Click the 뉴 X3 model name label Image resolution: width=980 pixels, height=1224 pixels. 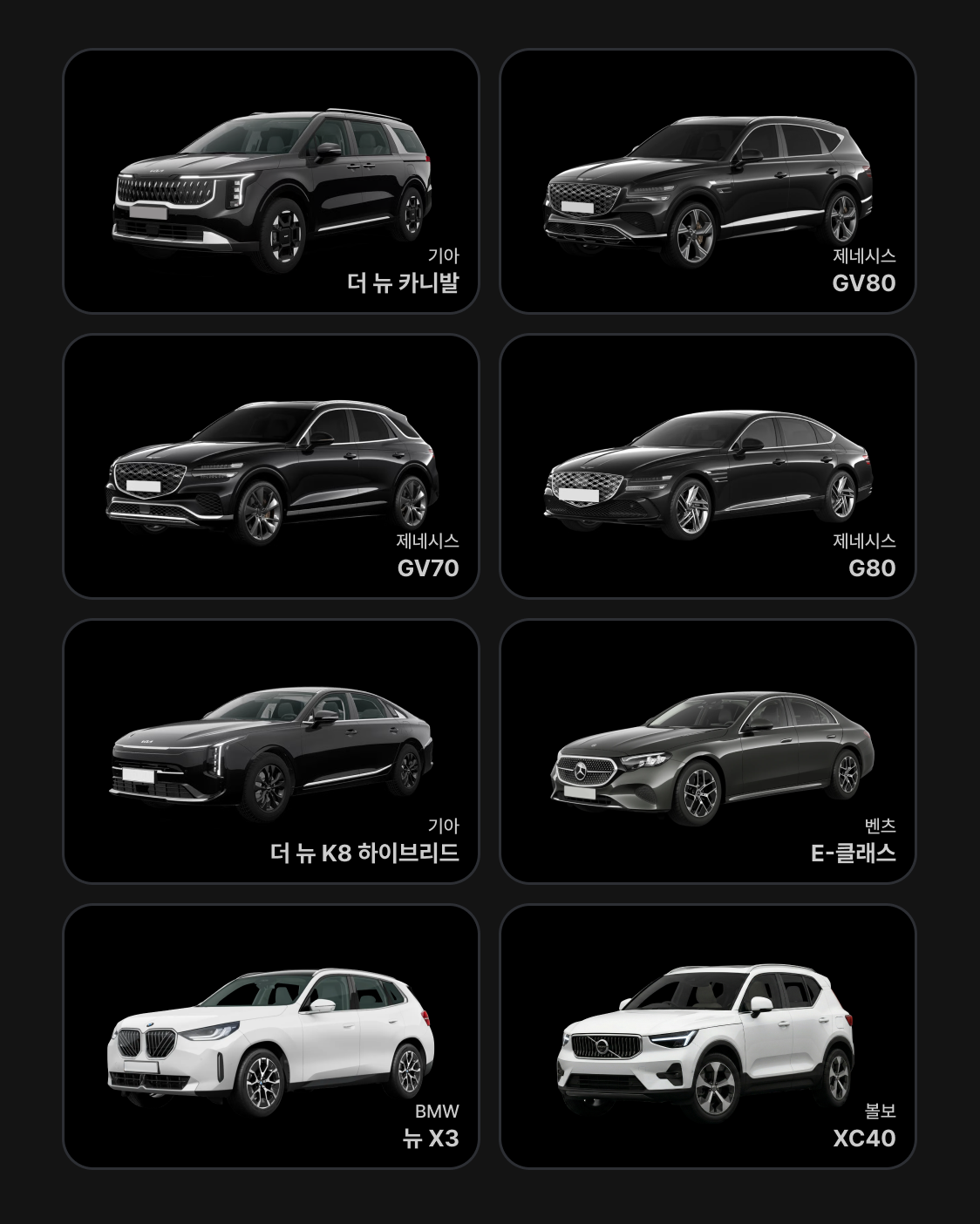pyautogui.click(x=432, y=1139)
